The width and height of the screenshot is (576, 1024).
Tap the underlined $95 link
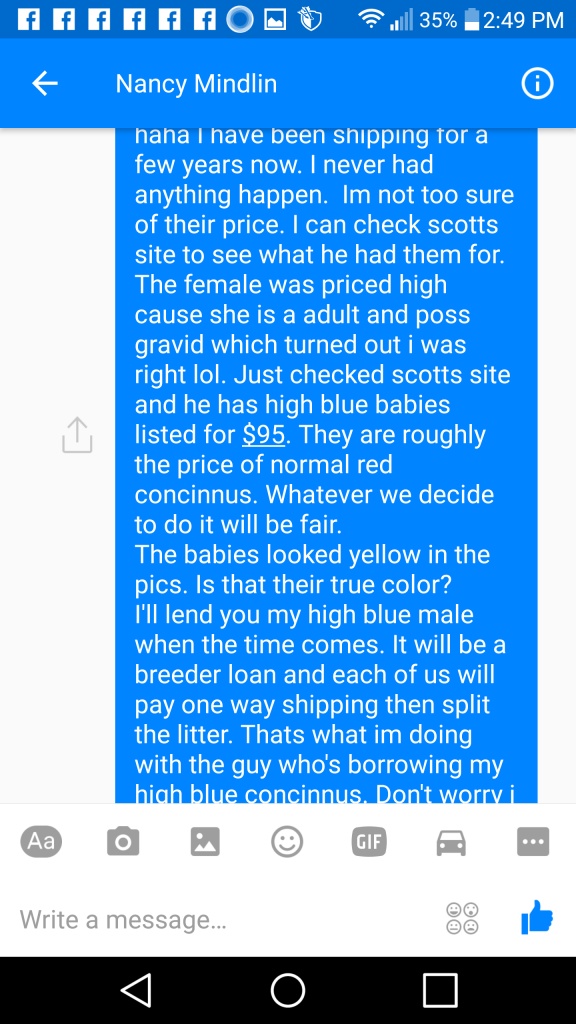tap(263, 435)
